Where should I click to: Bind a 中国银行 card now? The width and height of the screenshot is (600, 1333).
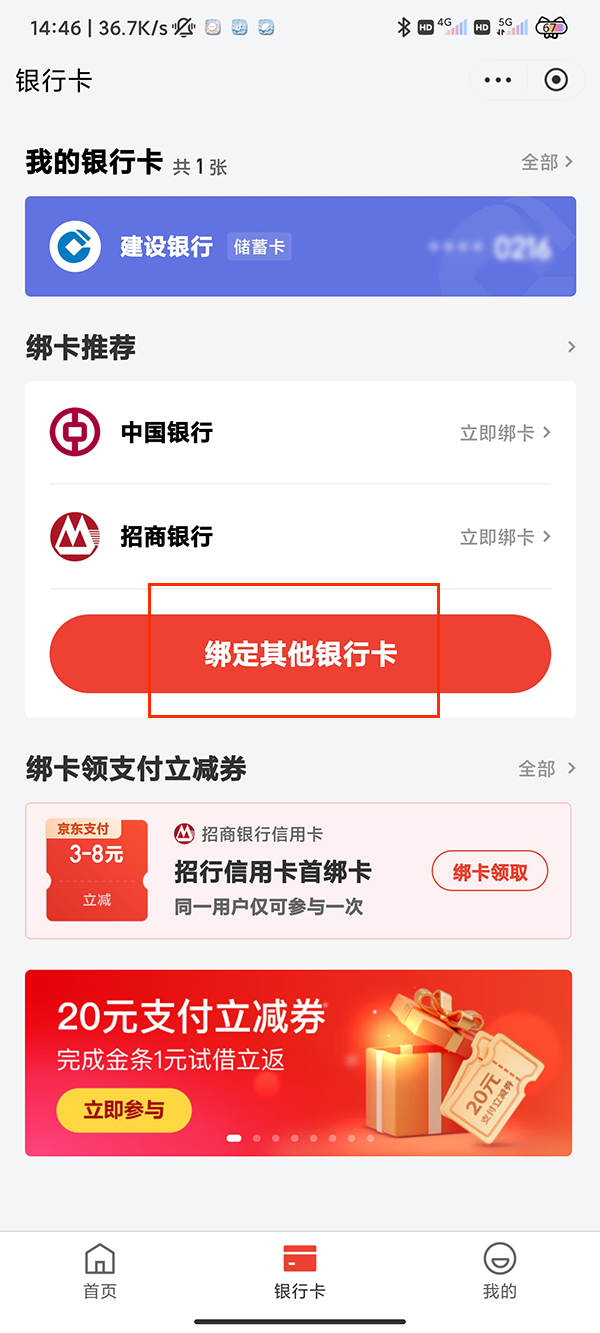(x=505, y=433)
